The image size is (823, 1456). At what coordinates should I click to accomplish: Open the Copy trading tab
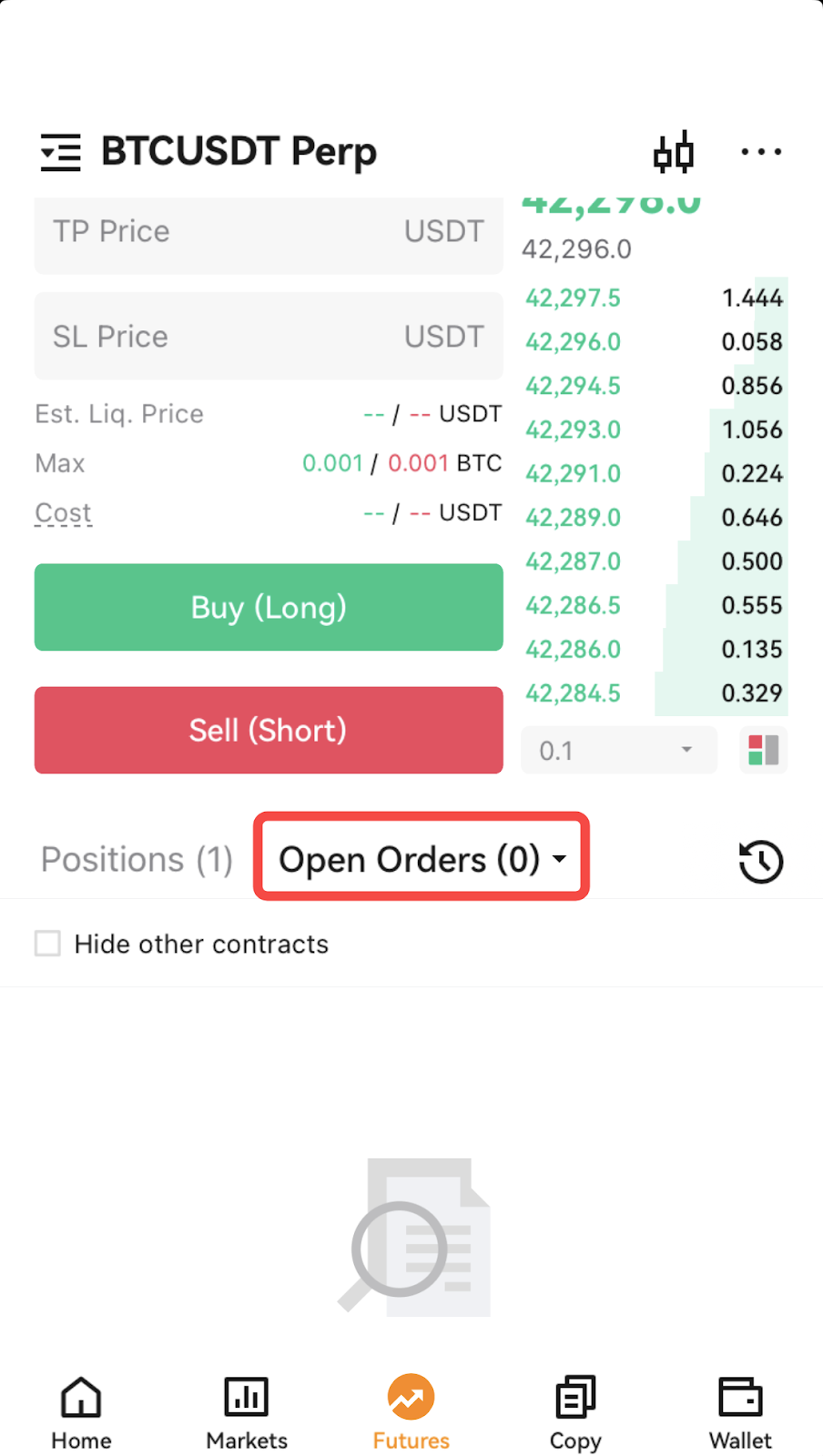575,1413
